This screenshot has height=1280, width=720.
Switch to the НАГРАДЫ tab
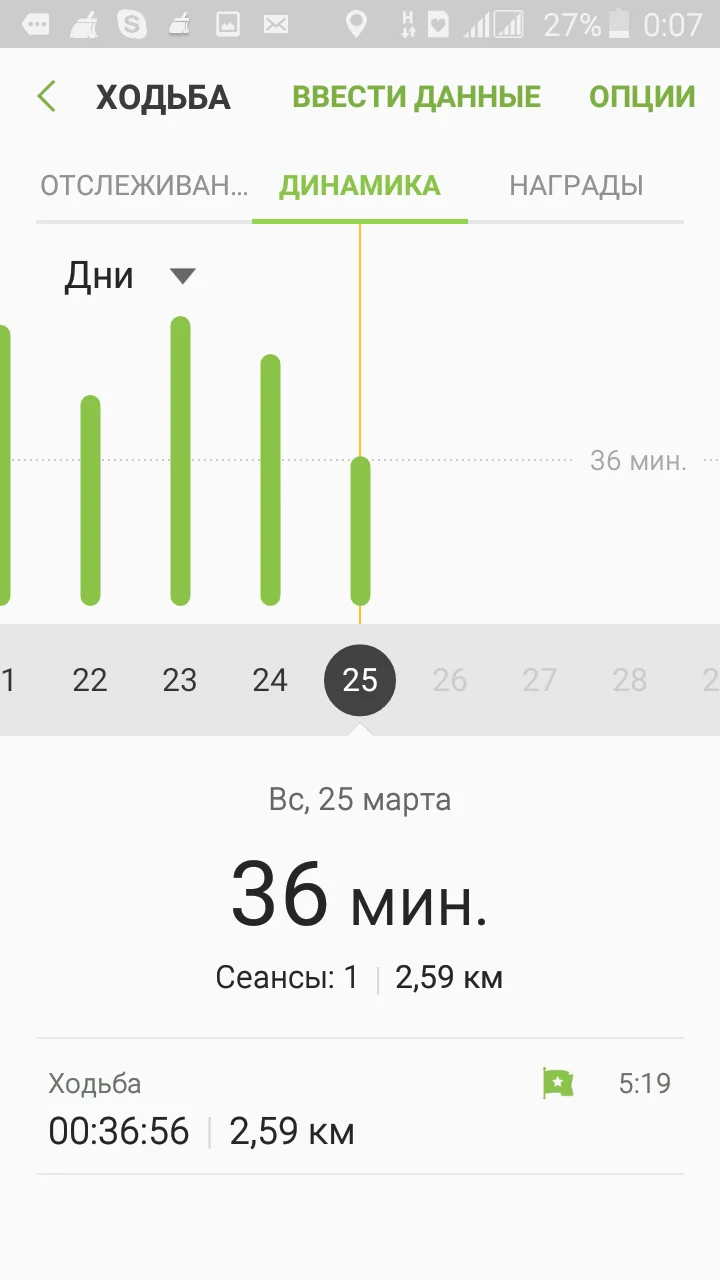point(576,186)
